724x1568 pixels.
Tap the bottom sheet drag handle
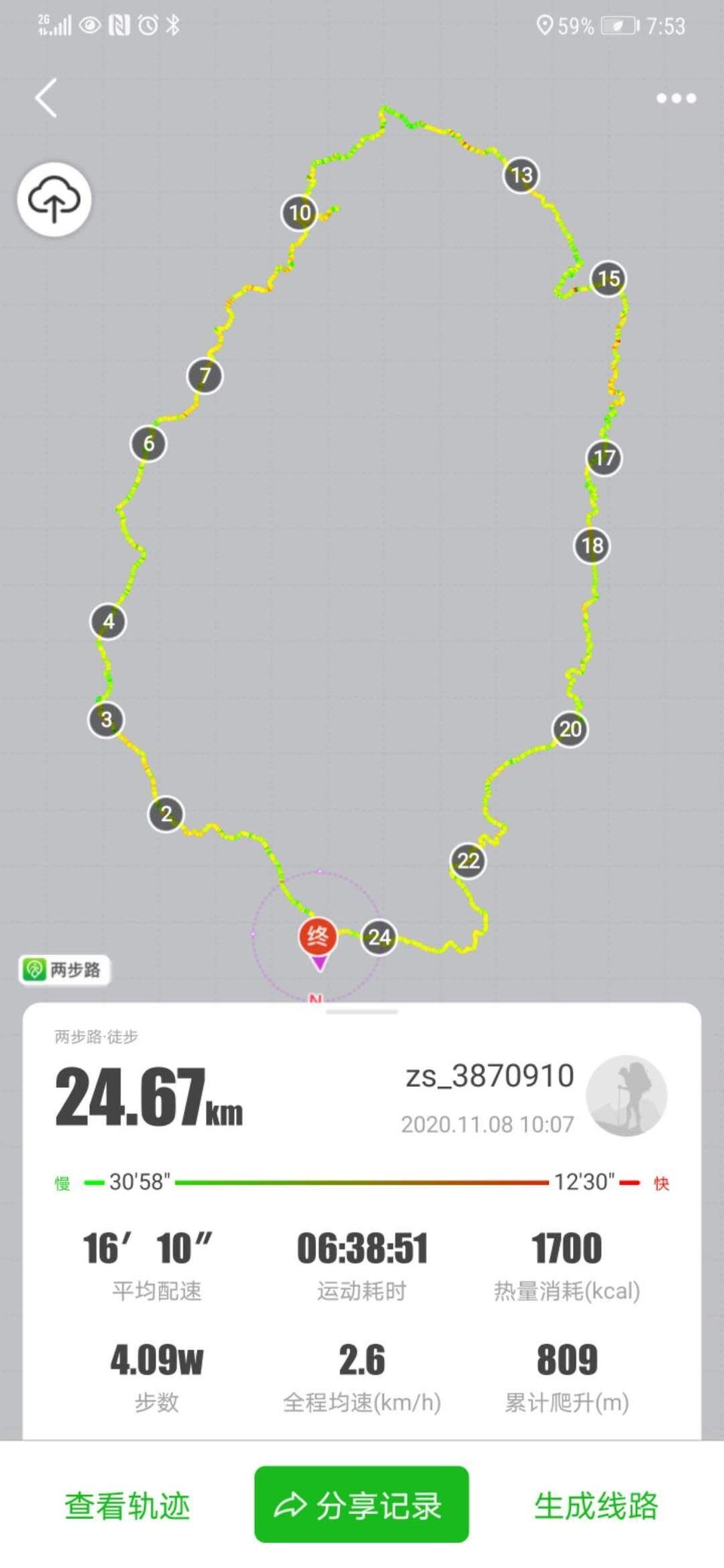click(x=362, y=1012)
